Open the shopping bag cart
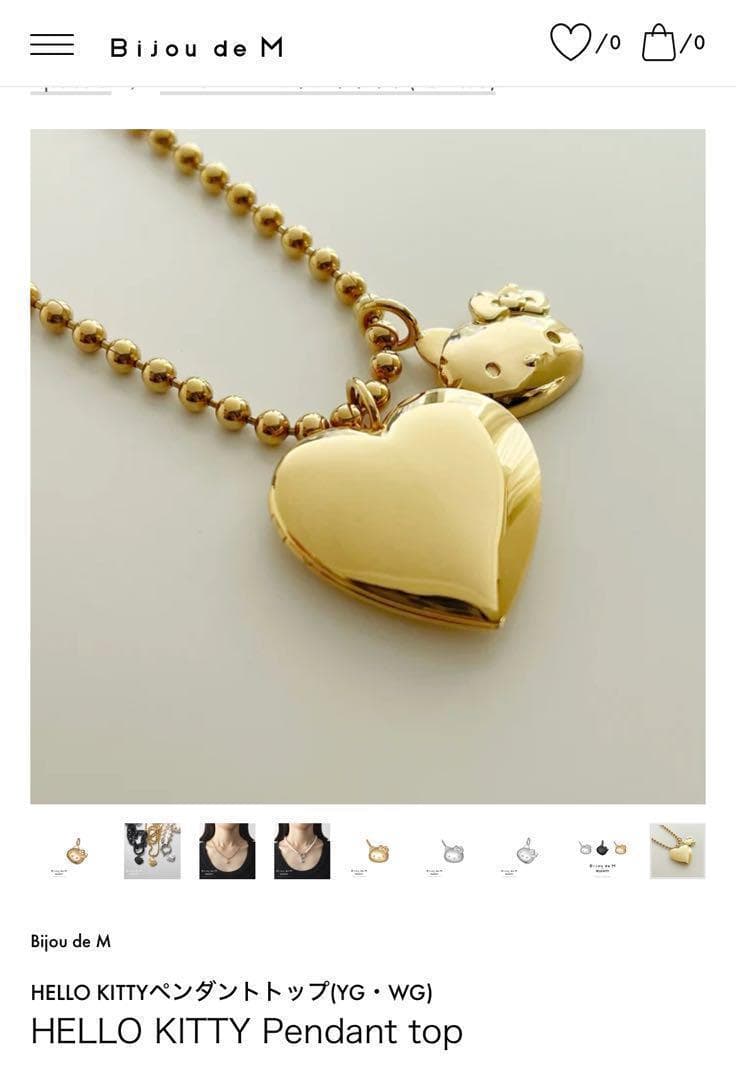Image resolution: width=736 pixels, height=1080 pixels. (659, 43)
